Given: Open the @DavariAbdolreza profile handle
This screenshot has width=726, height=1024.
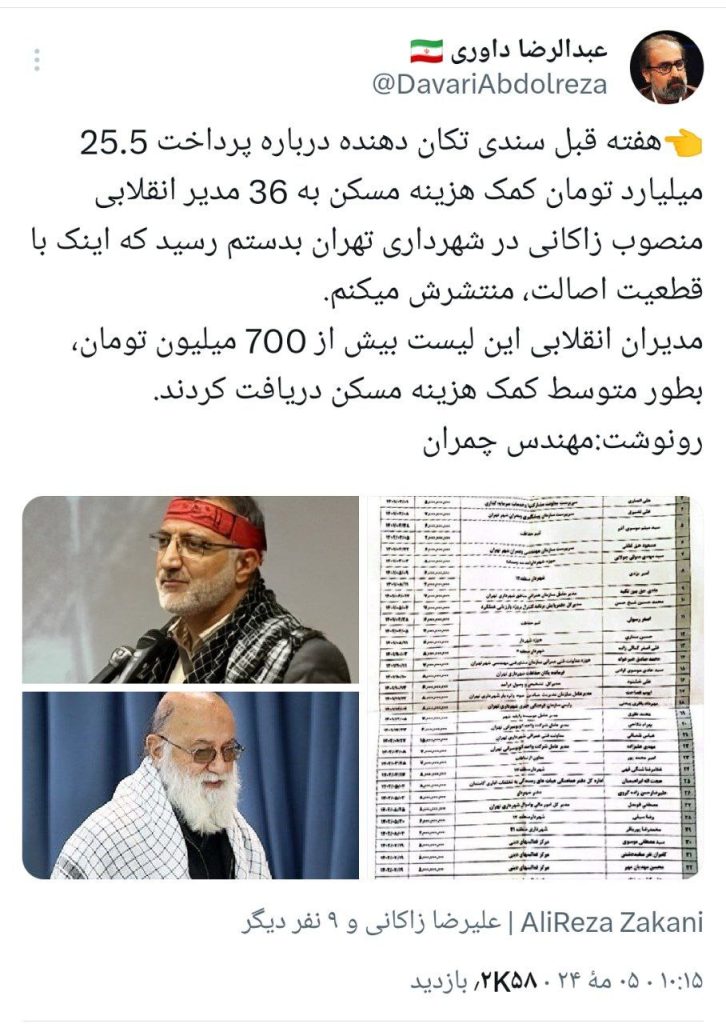Looking at the screenshot, I should click(x=489, y=85).
